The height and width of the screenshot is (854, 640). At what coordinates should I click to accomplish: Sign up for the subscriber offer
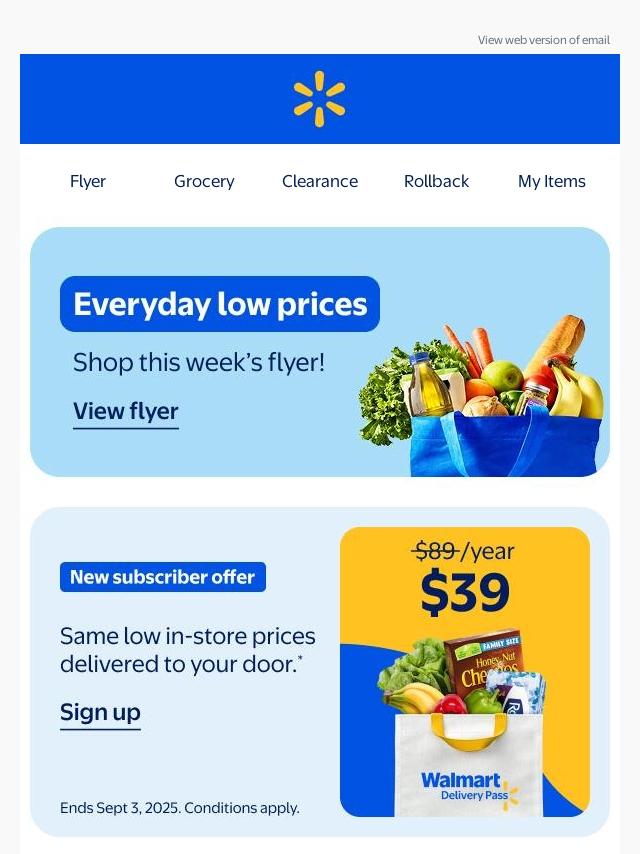coord(100,712)
